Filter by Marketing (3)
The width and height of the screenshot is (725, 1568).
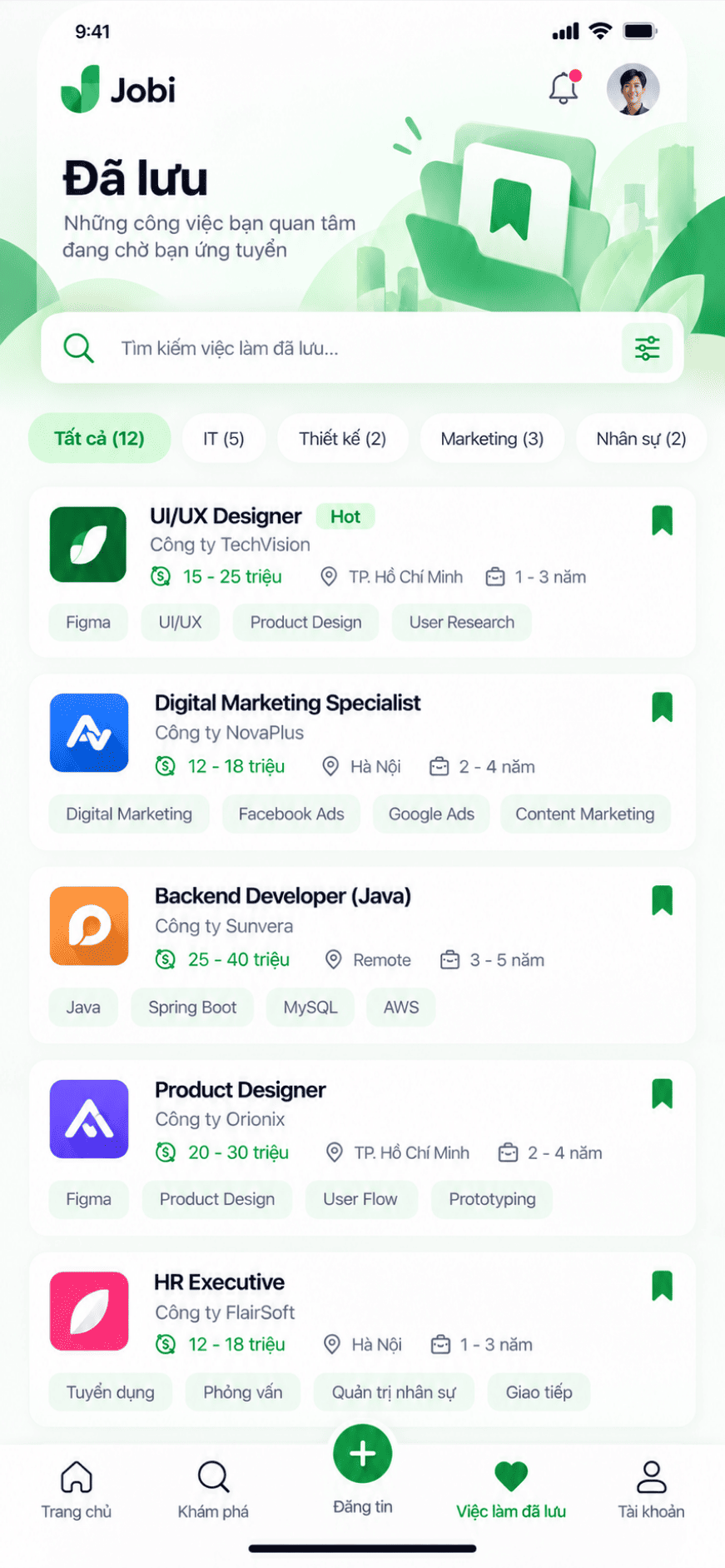[x=492, y=439]
